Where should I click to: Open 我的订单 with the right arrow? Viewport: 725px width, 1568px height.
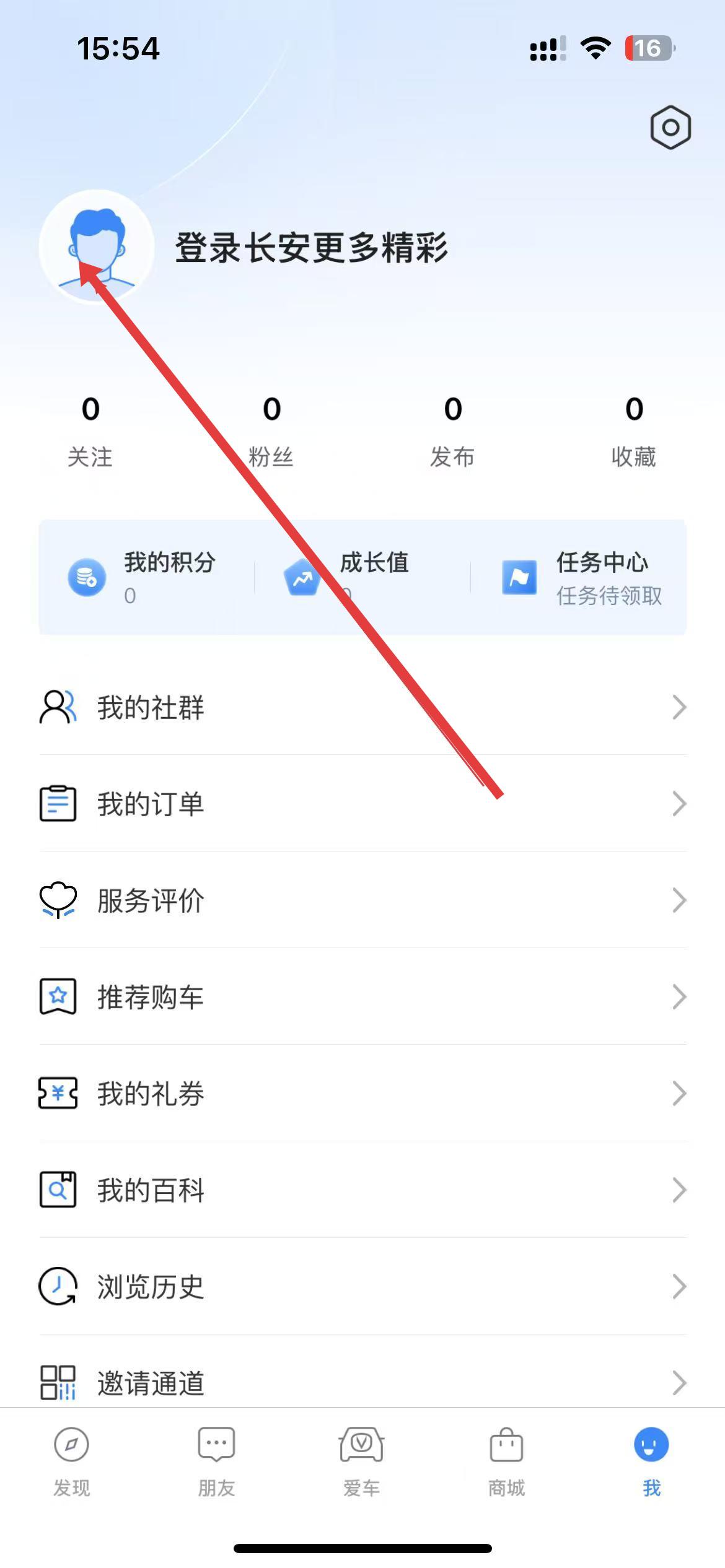679,804
